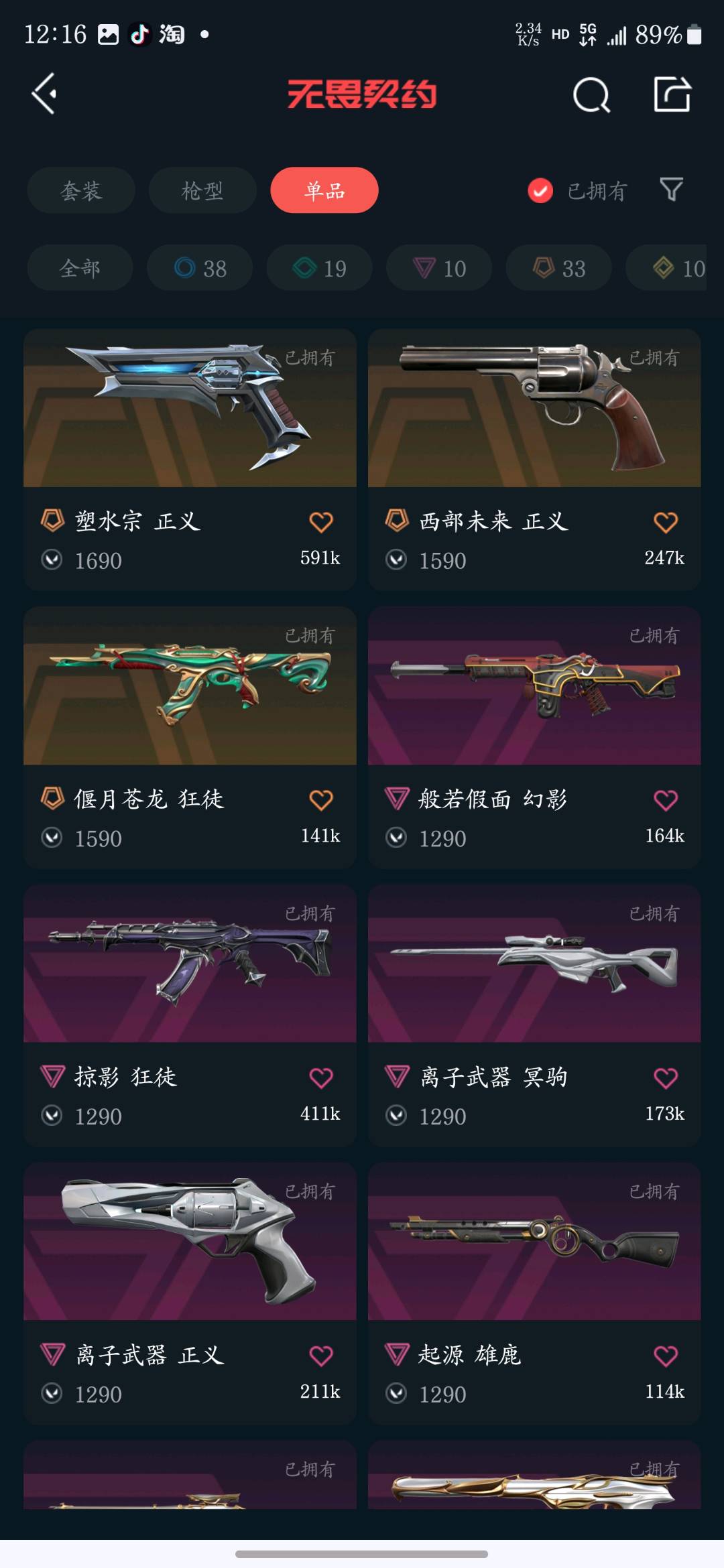Like the 起源 雄鹿 skin
Screen dimensions: 724x1568
665,1356
